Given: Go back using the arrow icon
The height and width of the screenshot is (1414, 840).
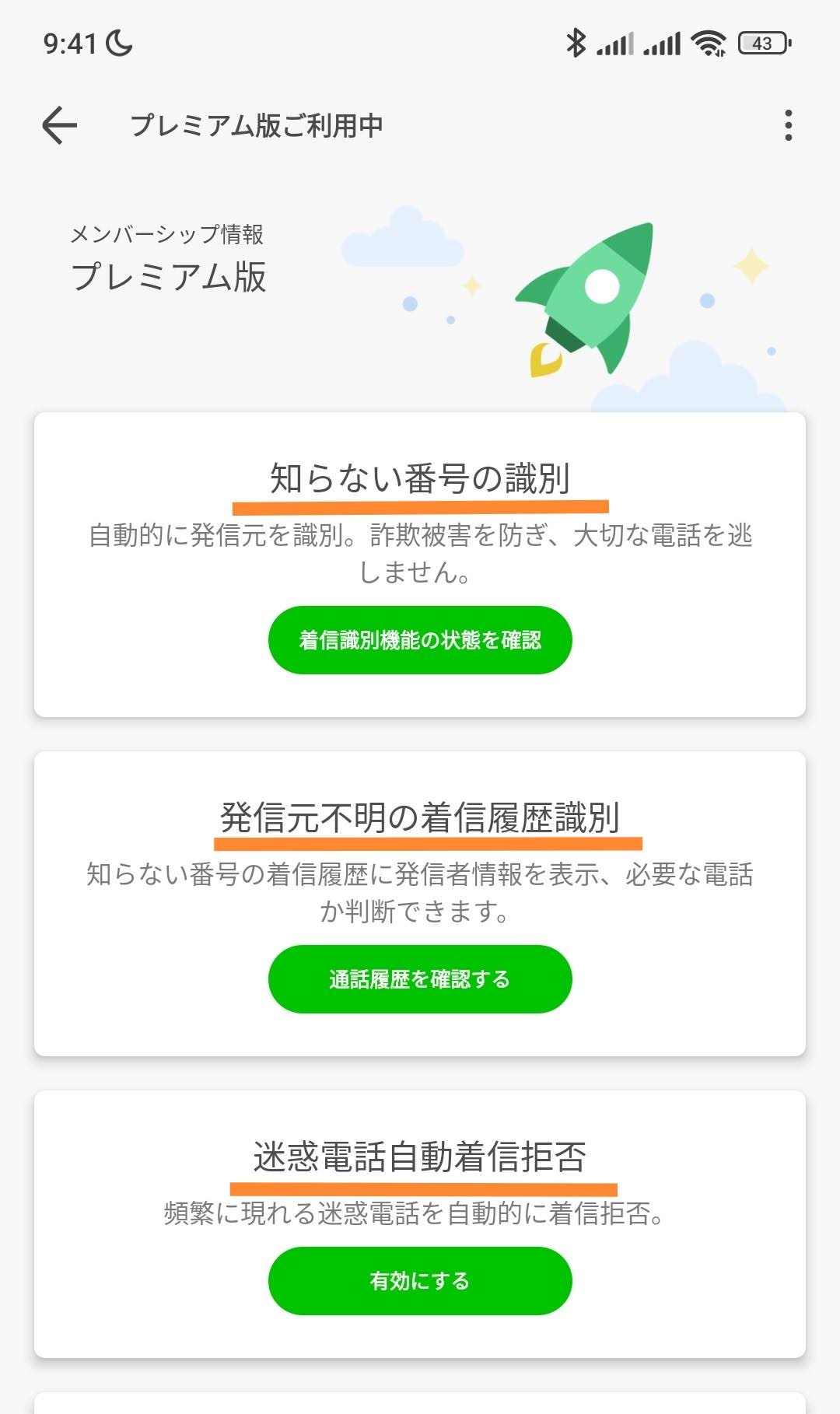Looking at the screenshot, I should click(x=60, y=125).
